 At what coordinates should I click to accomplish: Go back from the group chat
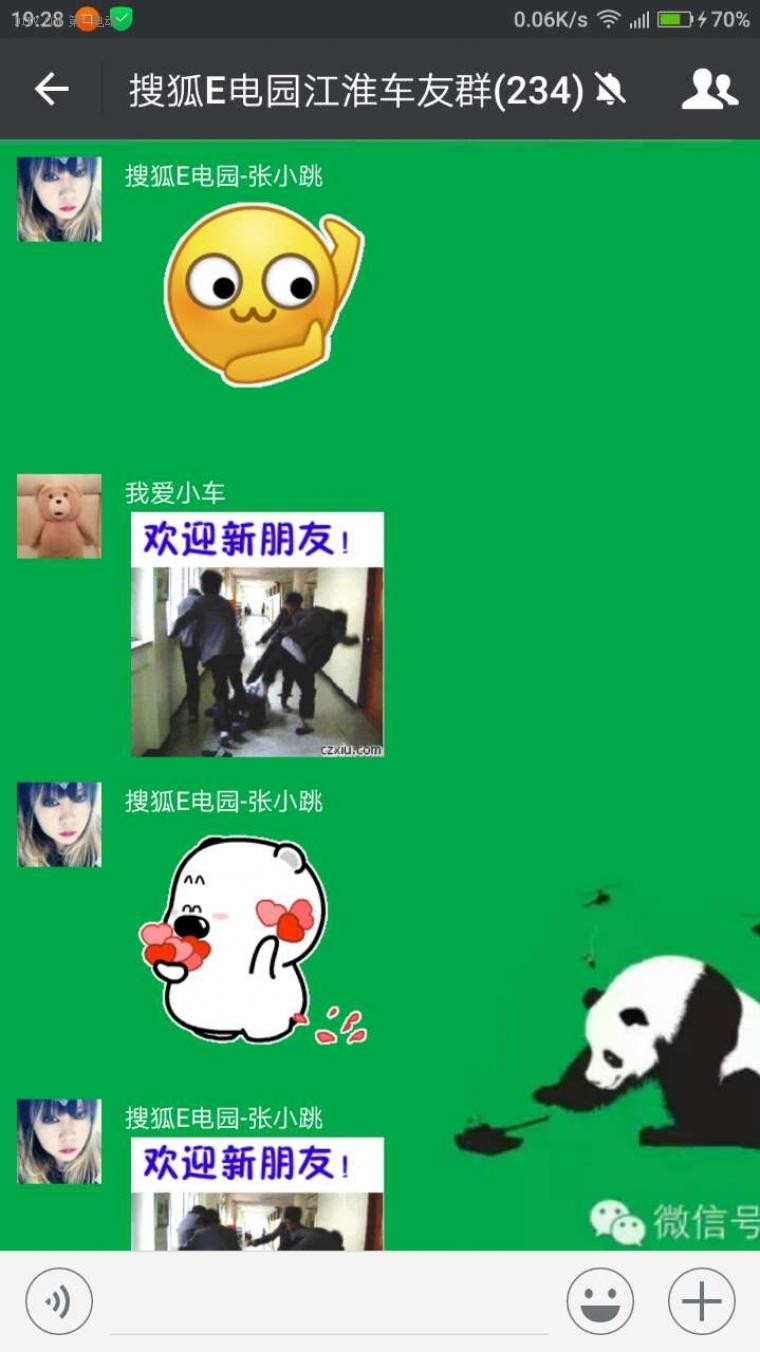coord(51,90)
